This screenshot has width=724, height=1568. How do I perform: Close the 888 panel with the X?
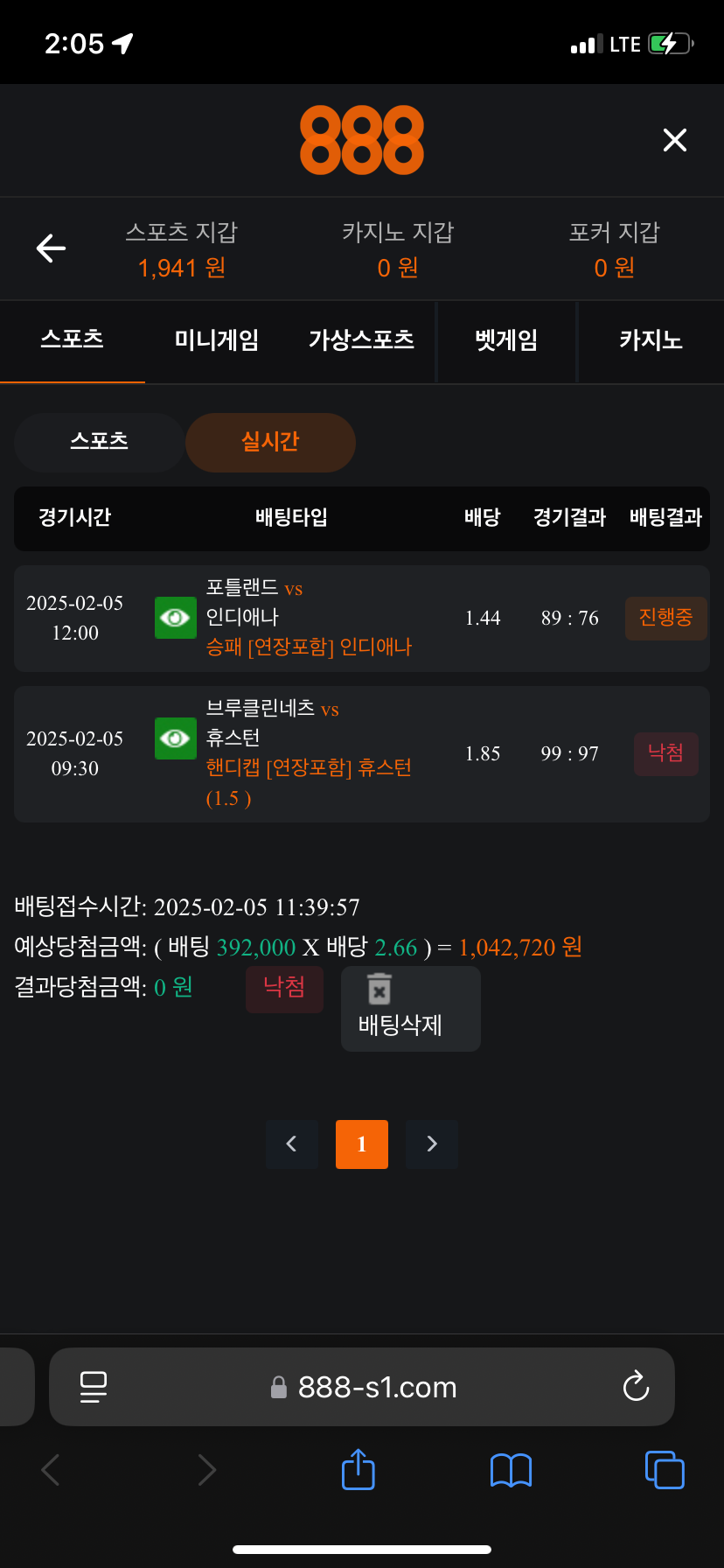tap(674, 140)
